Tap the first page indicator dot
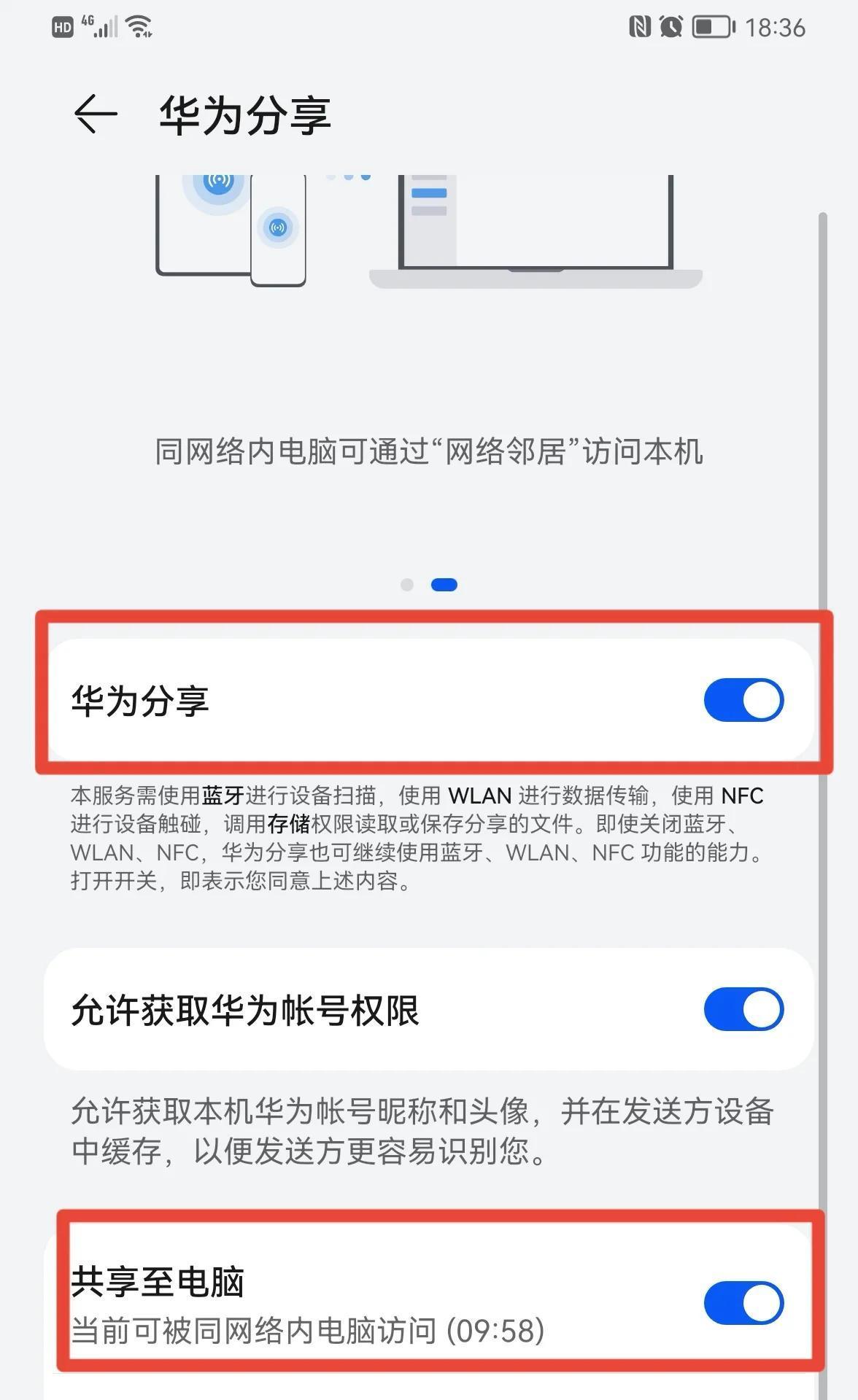 pyautogui.click(x=407, y=585)
